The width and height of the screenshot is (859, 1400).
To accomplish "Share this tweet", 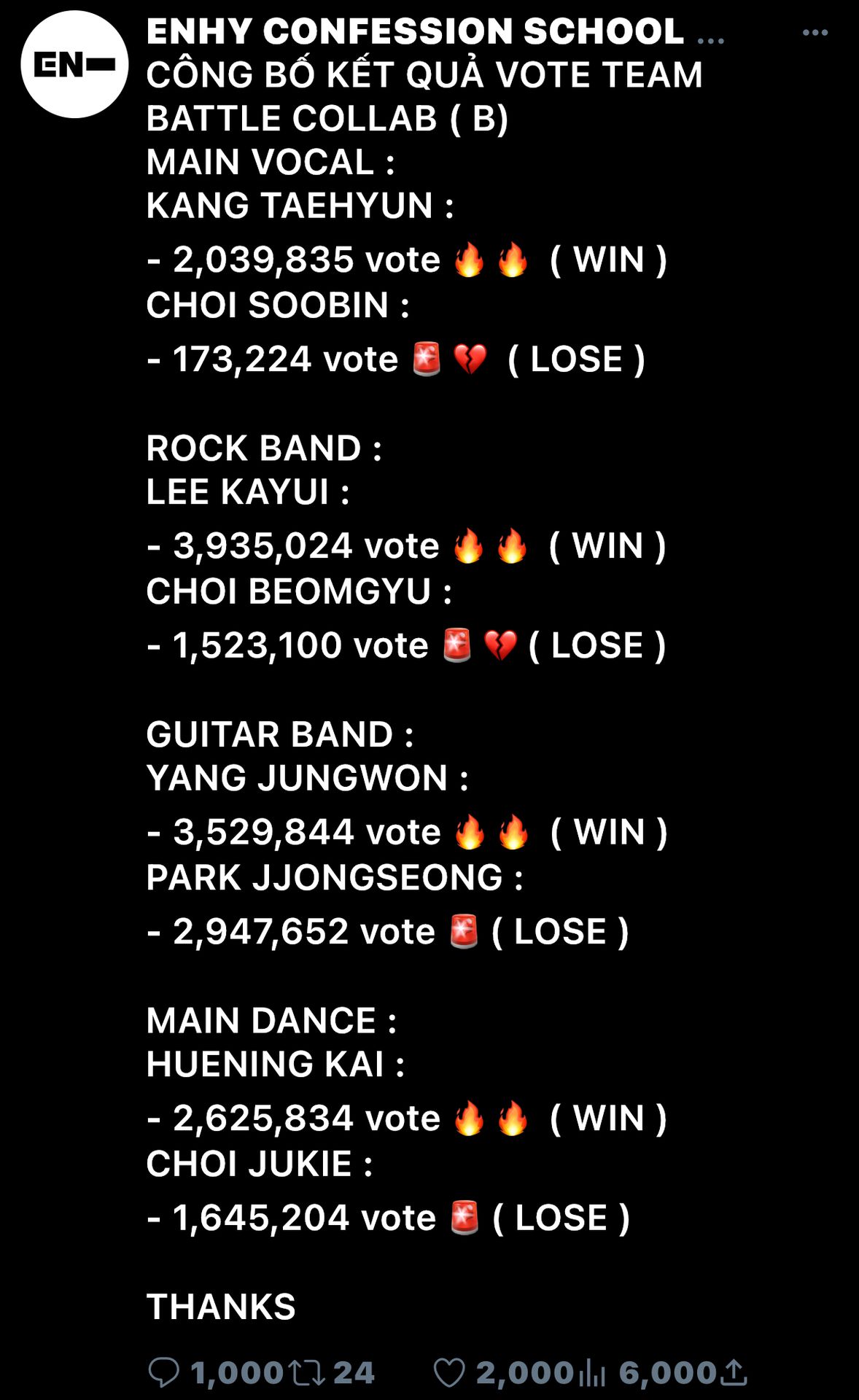I will pyautogui.click(x=734, y=1372).
